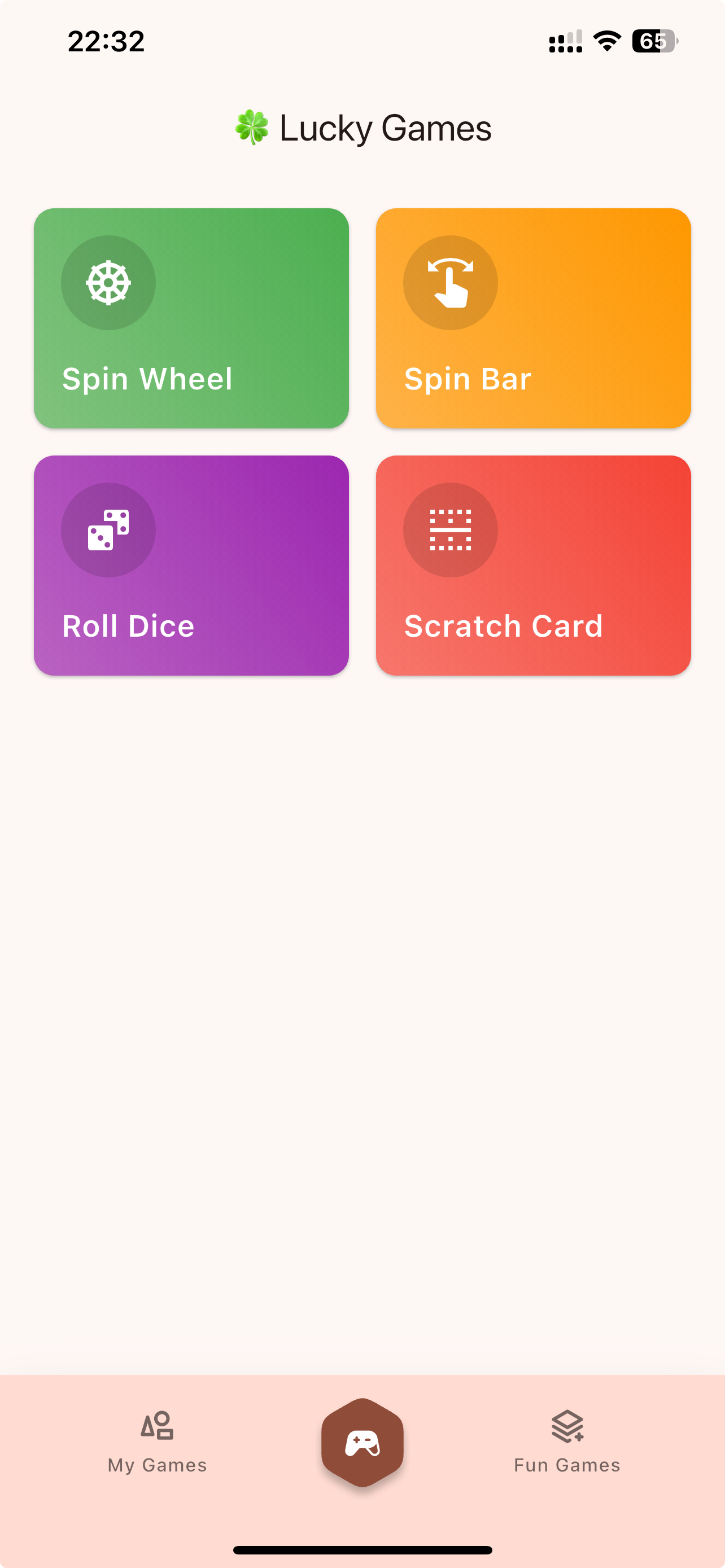Select the Scratch Card ticket icon
Image resolution: width=725 pixels, height=1568 pixels.
pos(451,530)
